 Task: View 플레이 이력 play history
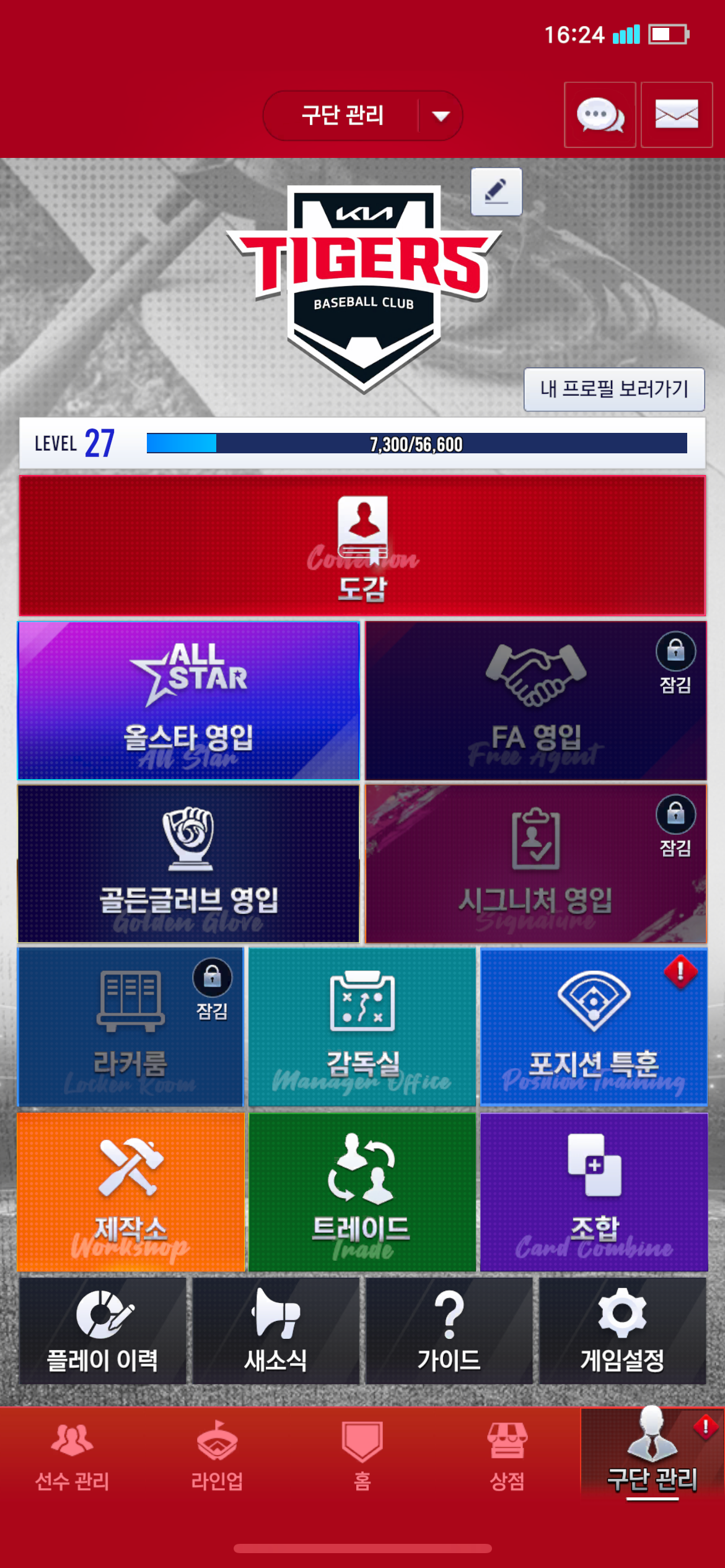click(x=103, y=1330)
